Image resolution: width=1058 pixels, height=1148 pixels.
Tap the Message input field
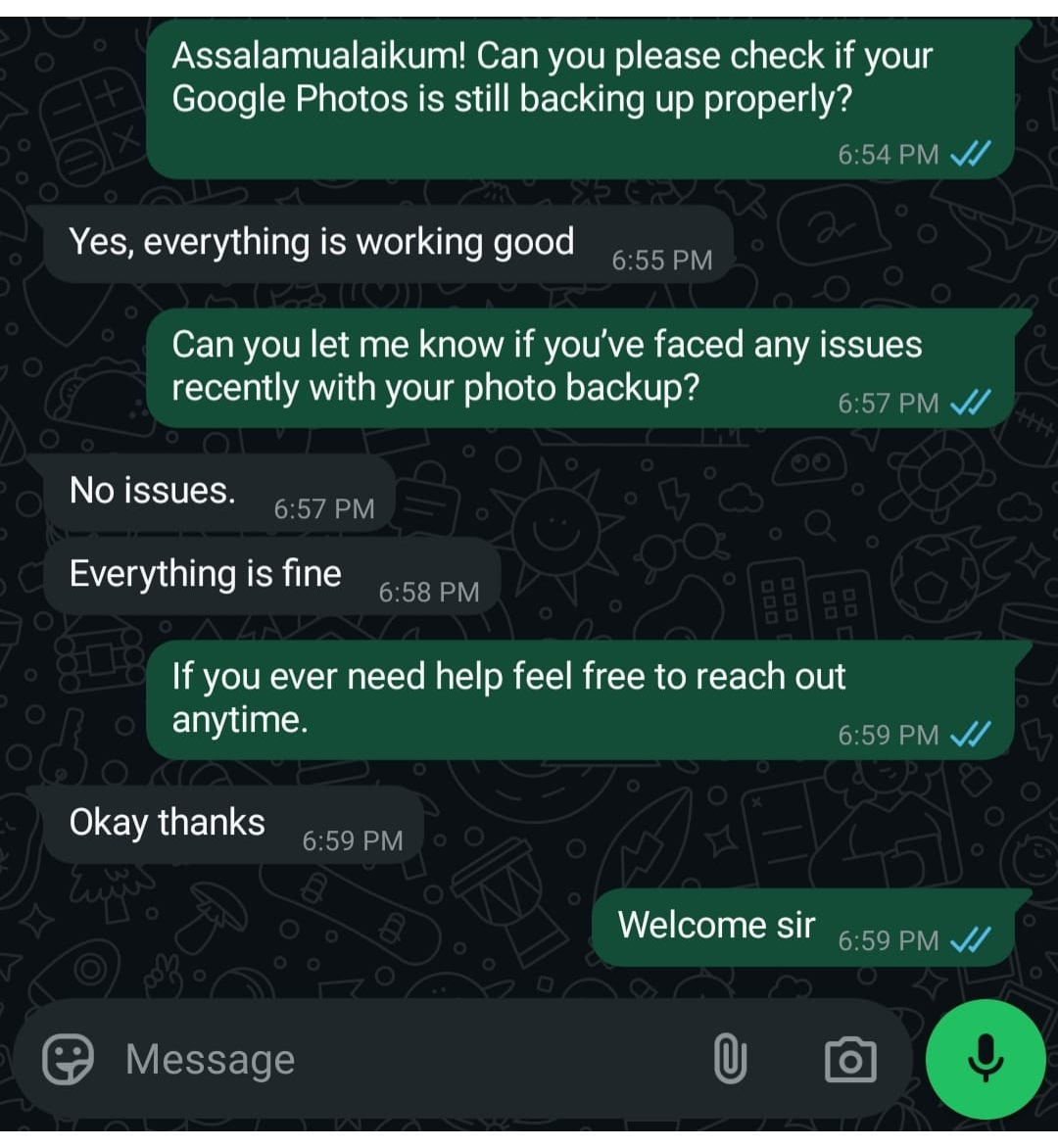click(x=392, y=1059)
